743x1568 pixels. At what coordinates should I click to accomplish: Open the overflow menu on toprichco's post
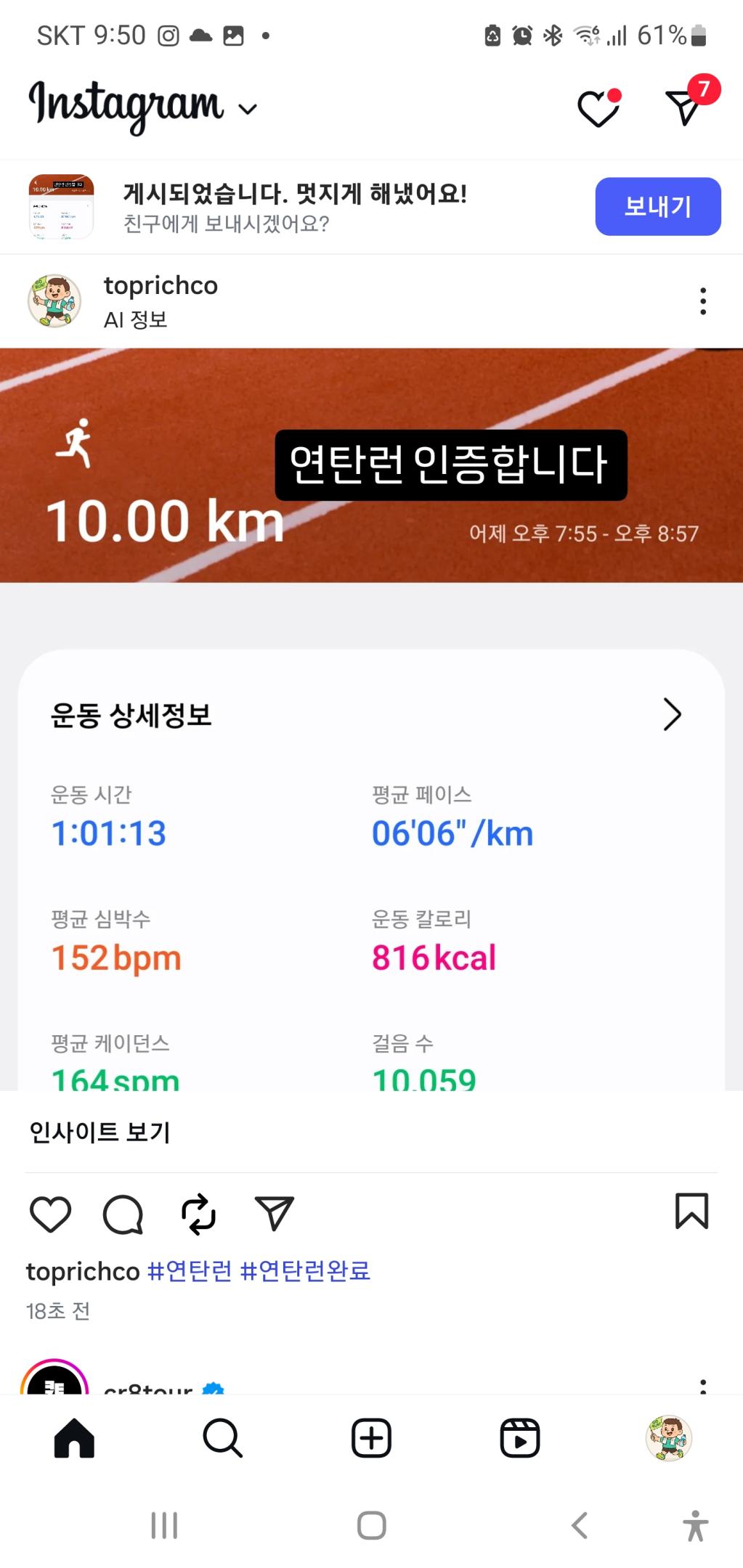tap(702, 301)
